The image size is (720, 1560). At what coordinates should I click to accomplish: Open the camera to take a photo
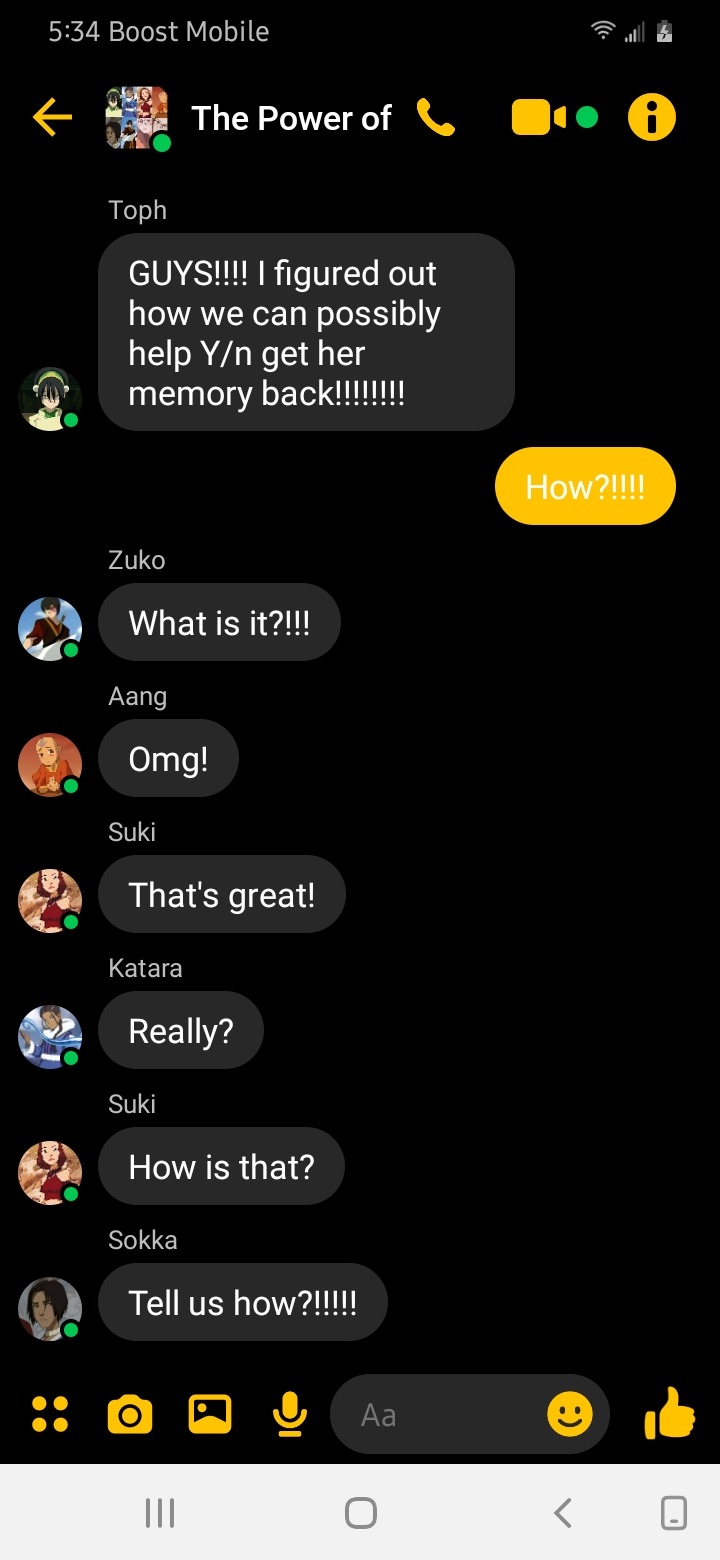click(130, 1414)
